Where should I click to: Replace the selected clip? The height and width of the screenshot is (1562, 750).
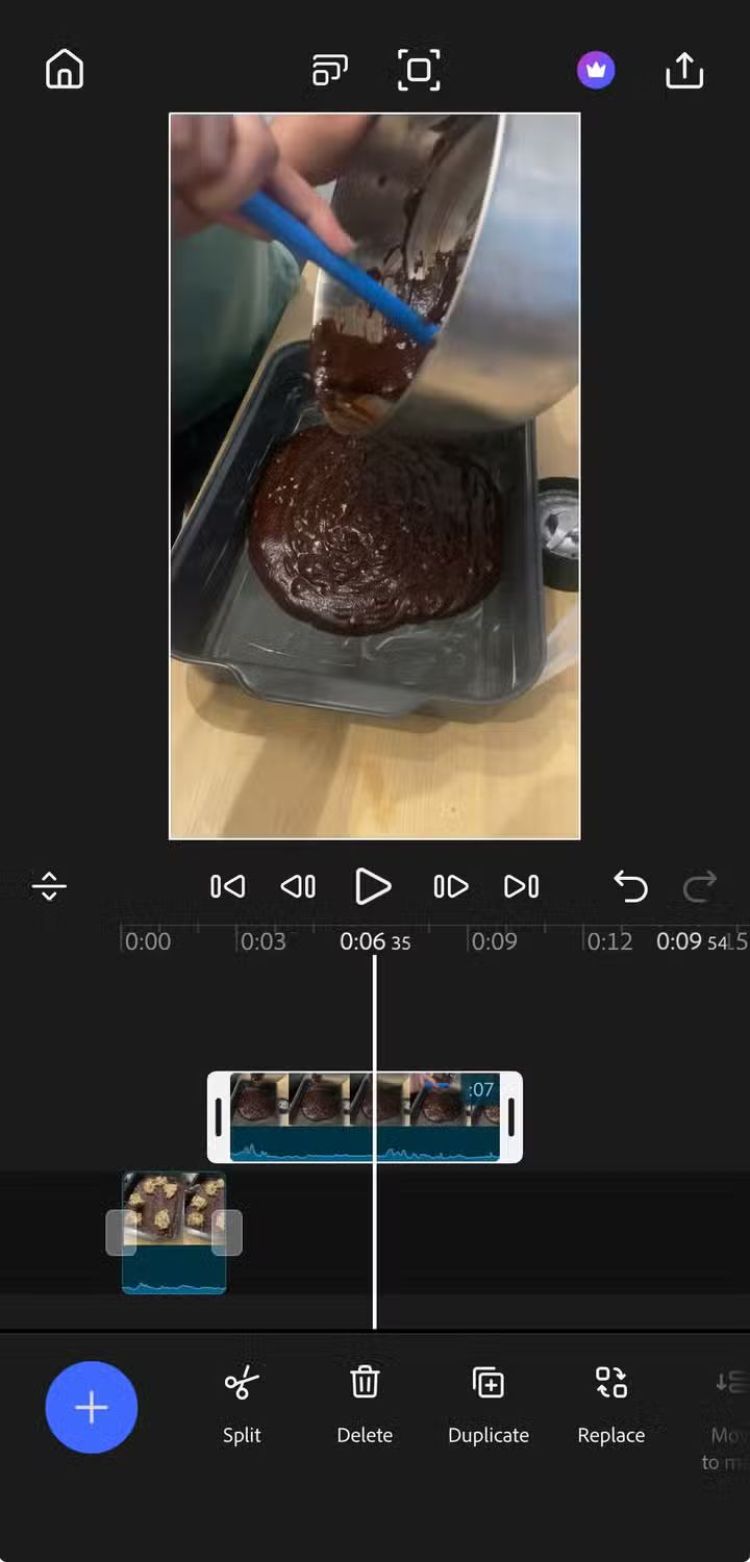point(611,1404)
